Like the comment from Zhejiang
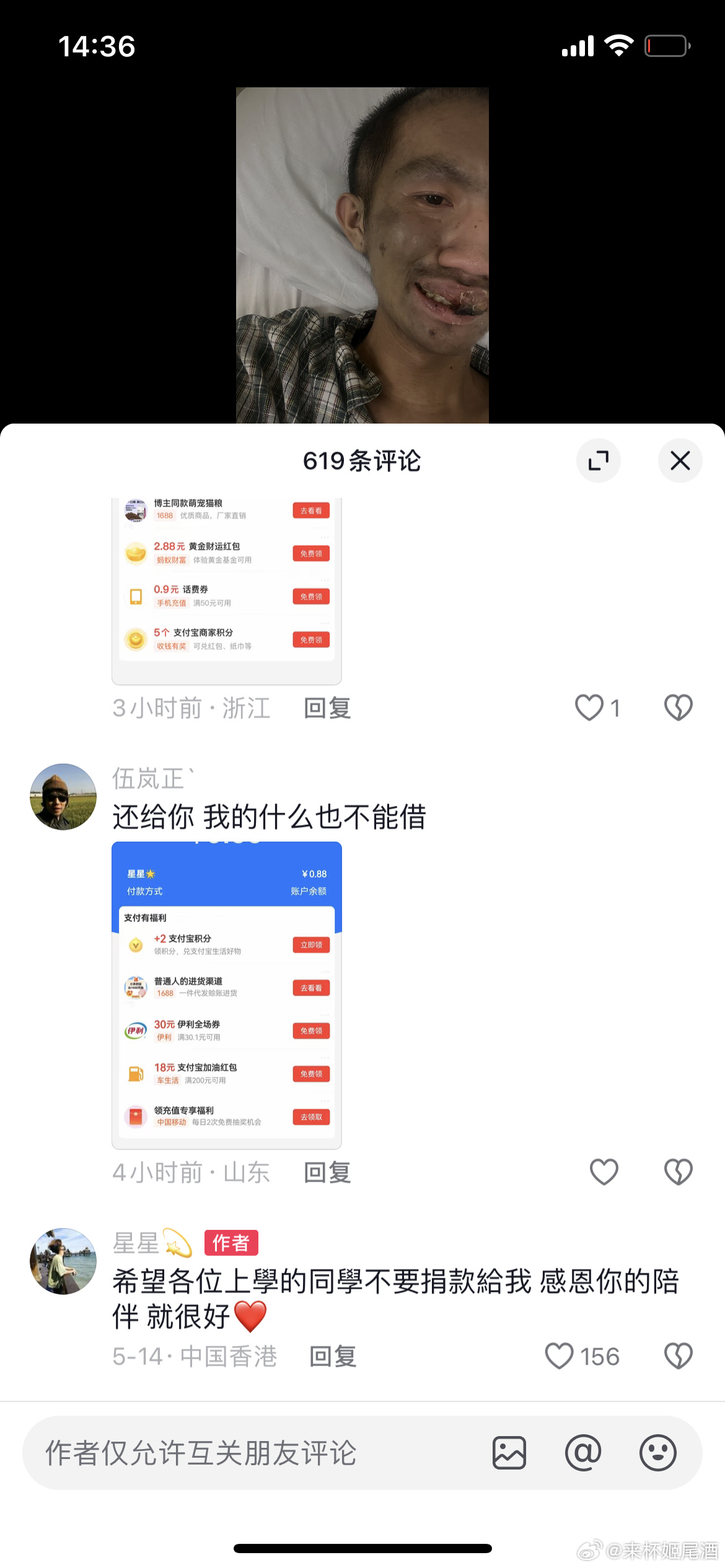This screenshot has height=1568, width=725. point(589,708)
